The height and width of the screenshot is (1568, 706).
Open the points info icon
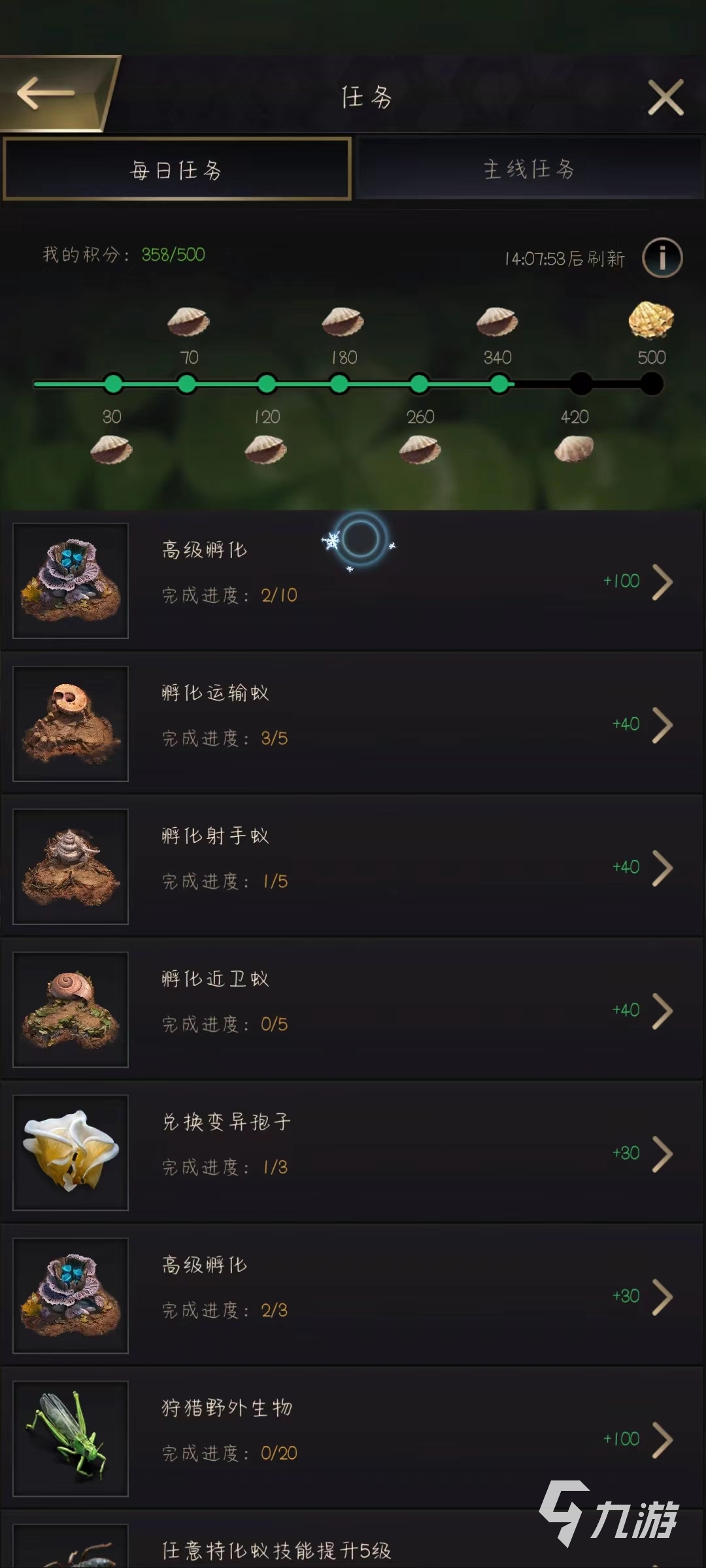coord(662,257)
